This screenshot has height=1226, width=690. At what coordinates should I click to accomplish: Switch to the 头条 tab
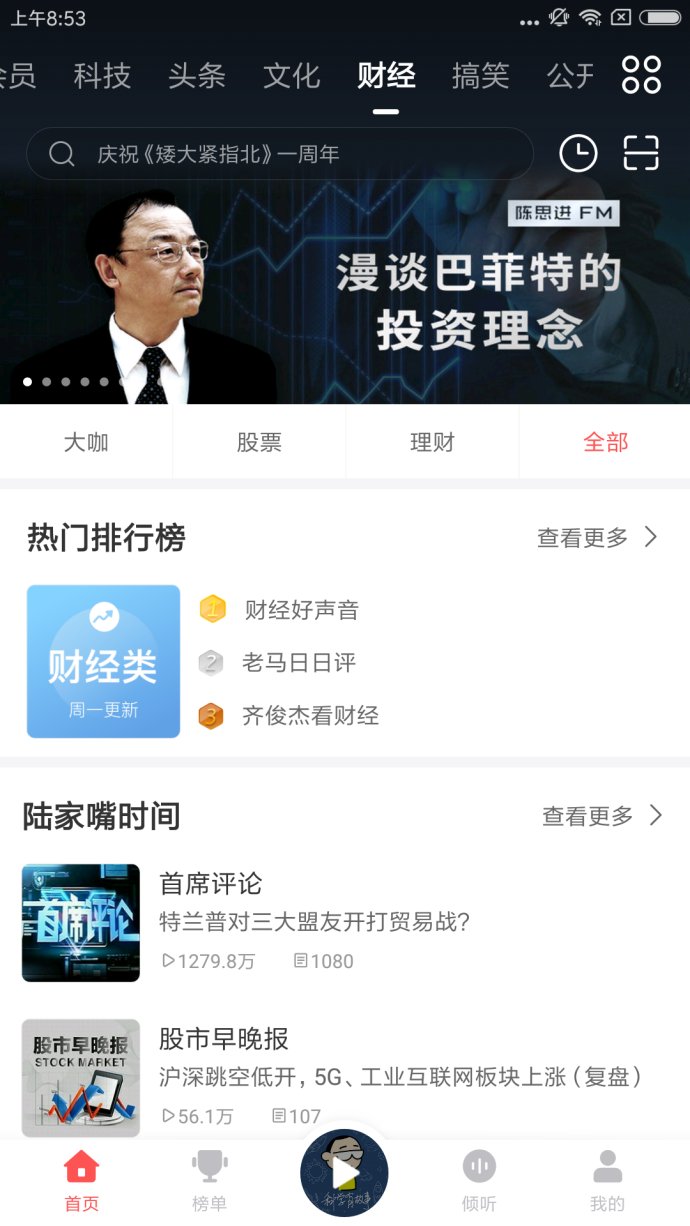pos(196,76)
